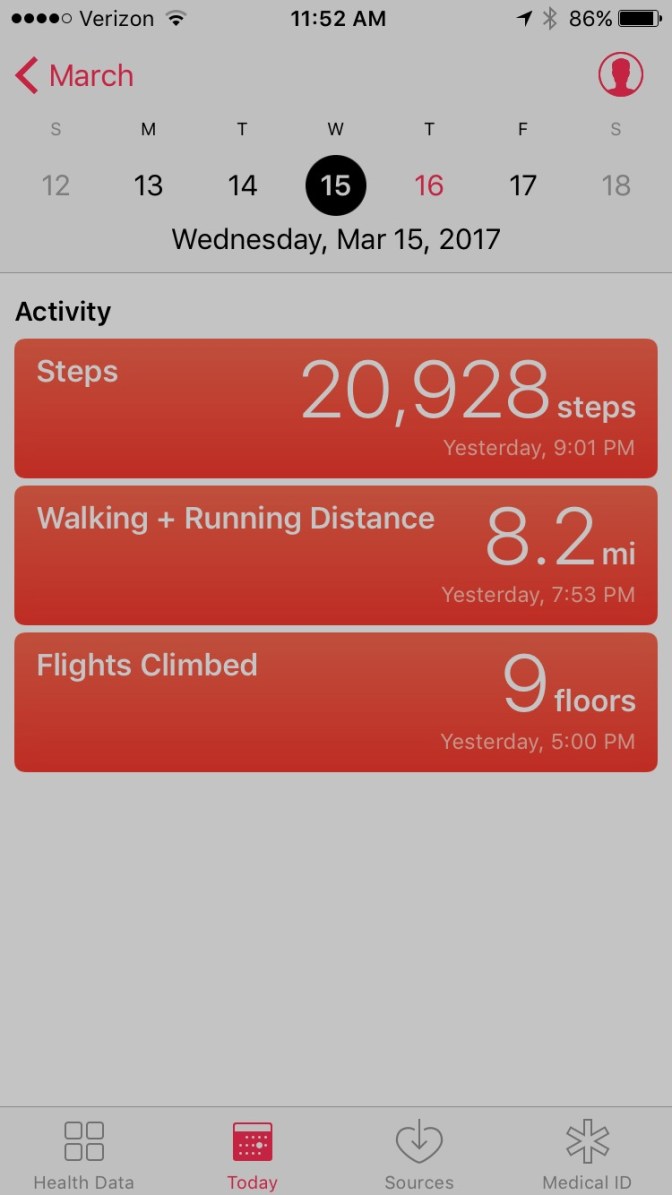Open the Walking + Running Distance card

pyautogui.click(x=336, y=555)
